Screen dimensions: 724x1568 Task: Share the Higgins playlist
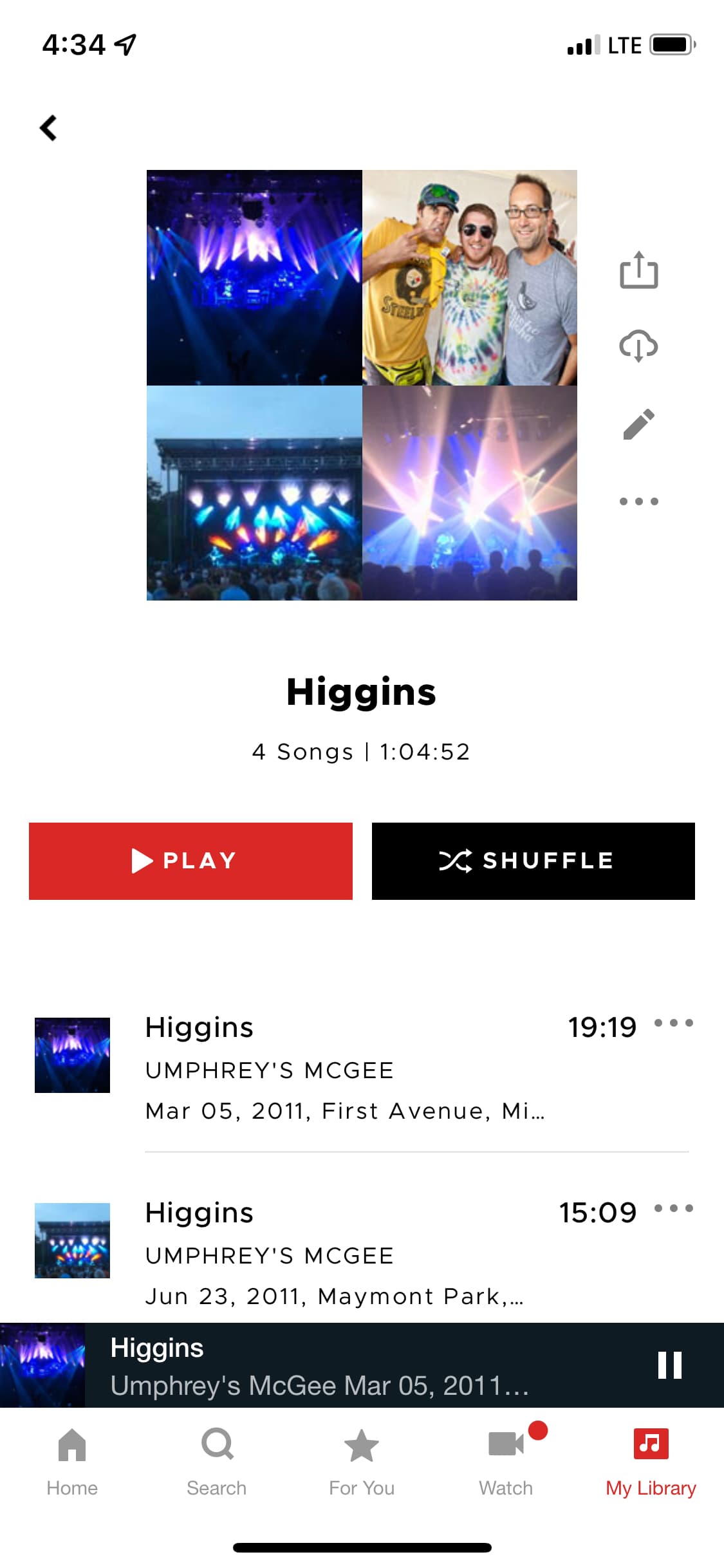(638, 270)
